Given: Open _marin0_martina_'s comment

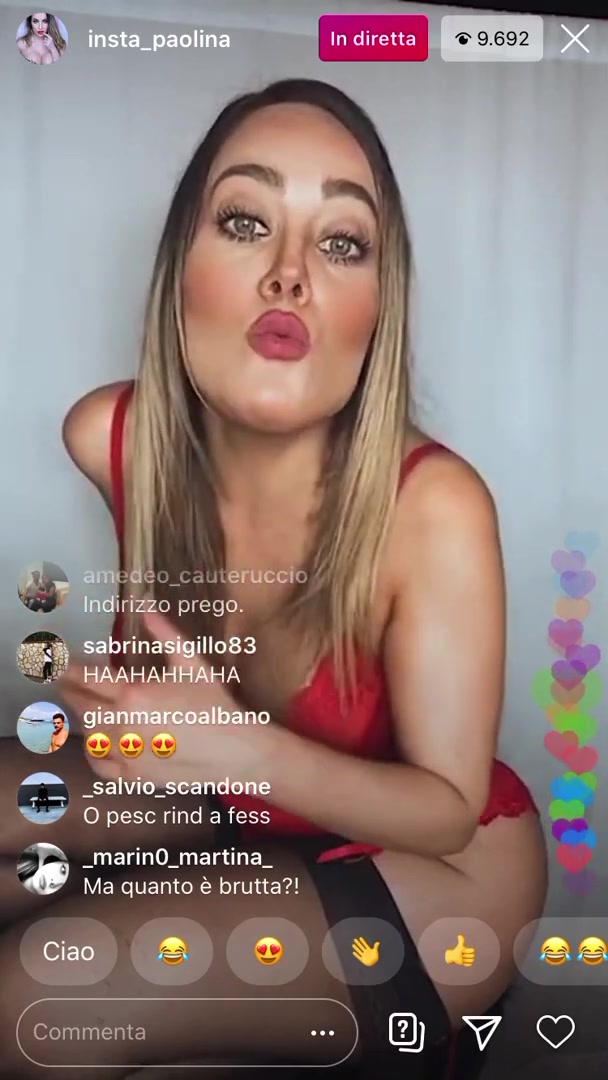Looking at the screenshot, I should coord(158,871).
